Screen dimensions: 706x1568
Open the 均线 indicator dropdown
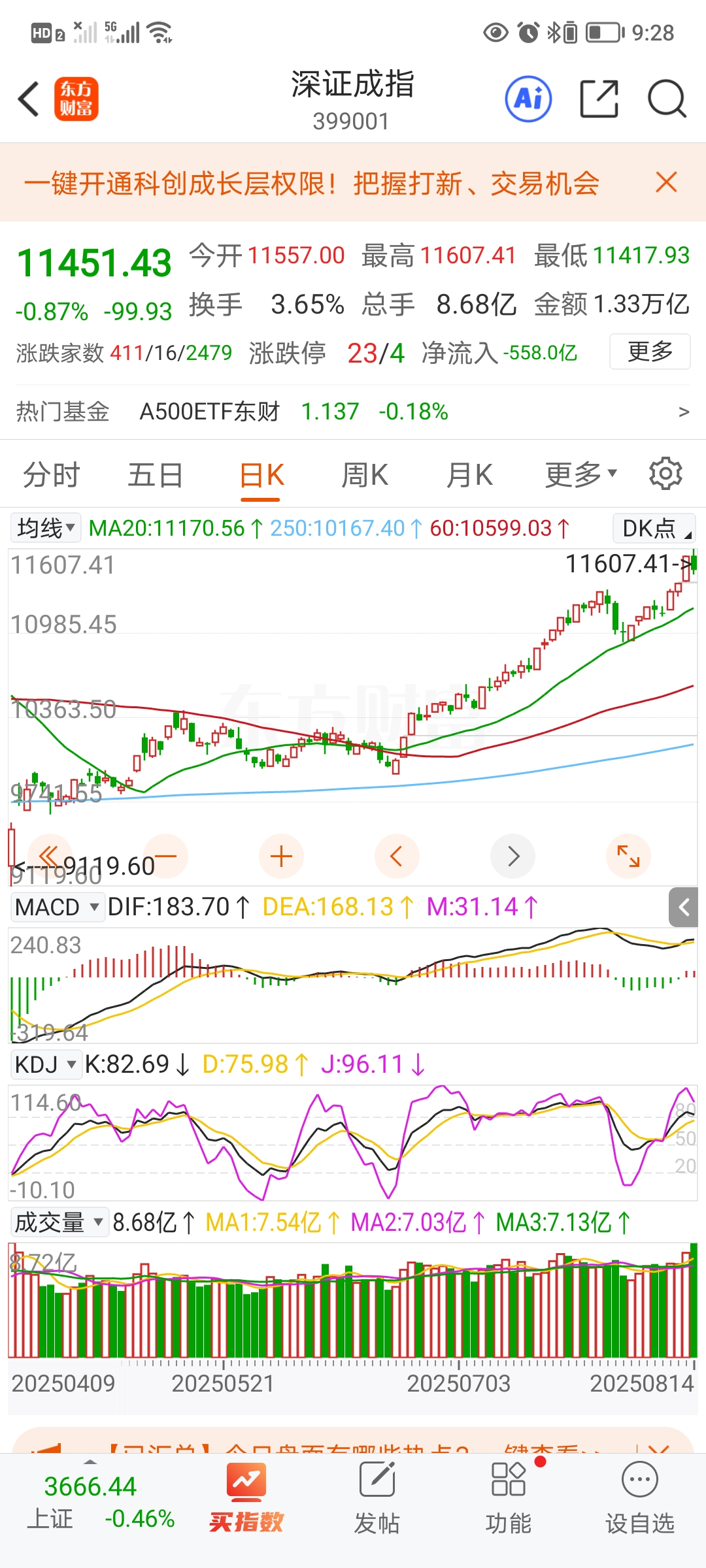46,528
